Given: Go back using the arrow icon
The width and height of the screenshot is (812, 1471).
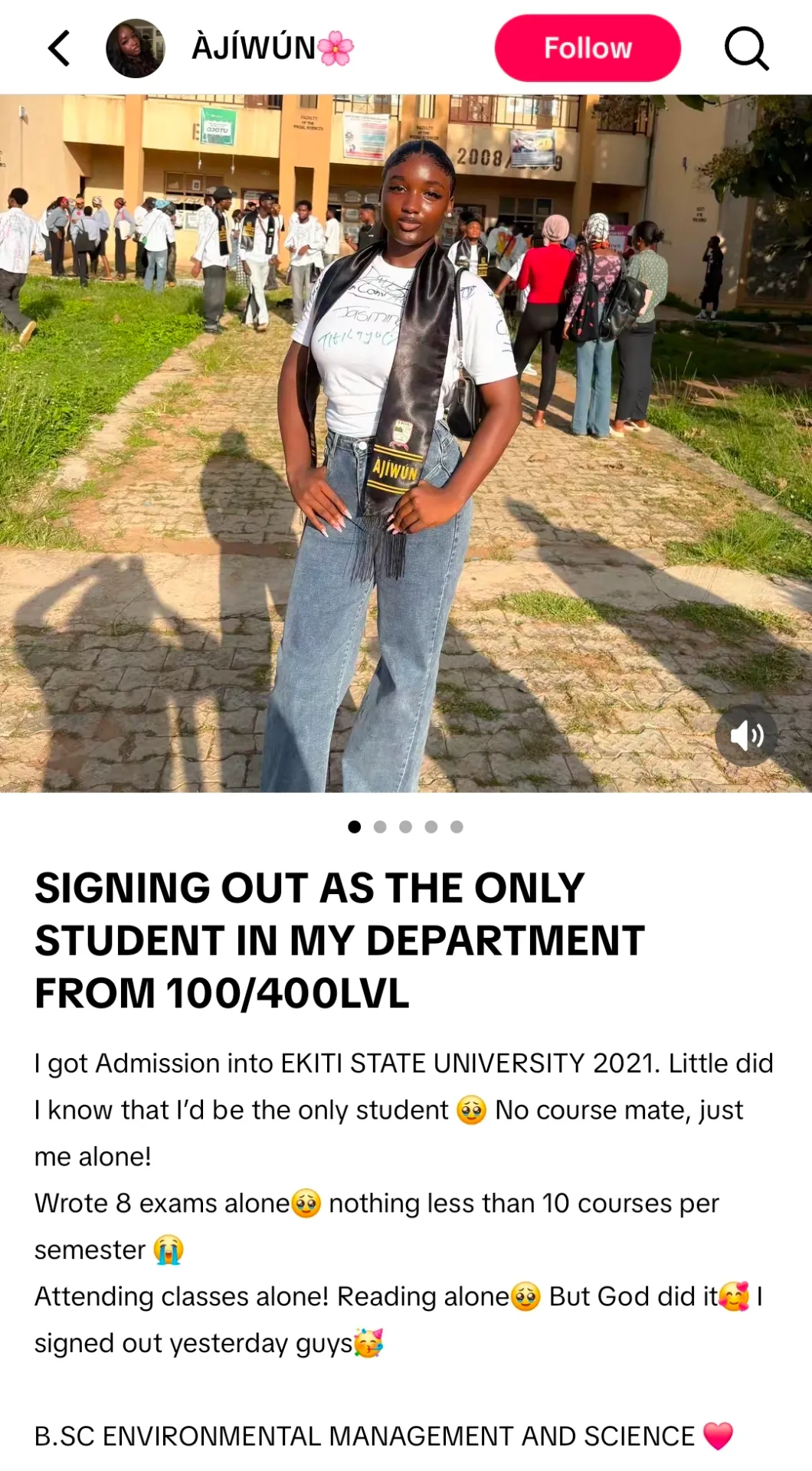Looking at the screenshot, I should [59, 48].
